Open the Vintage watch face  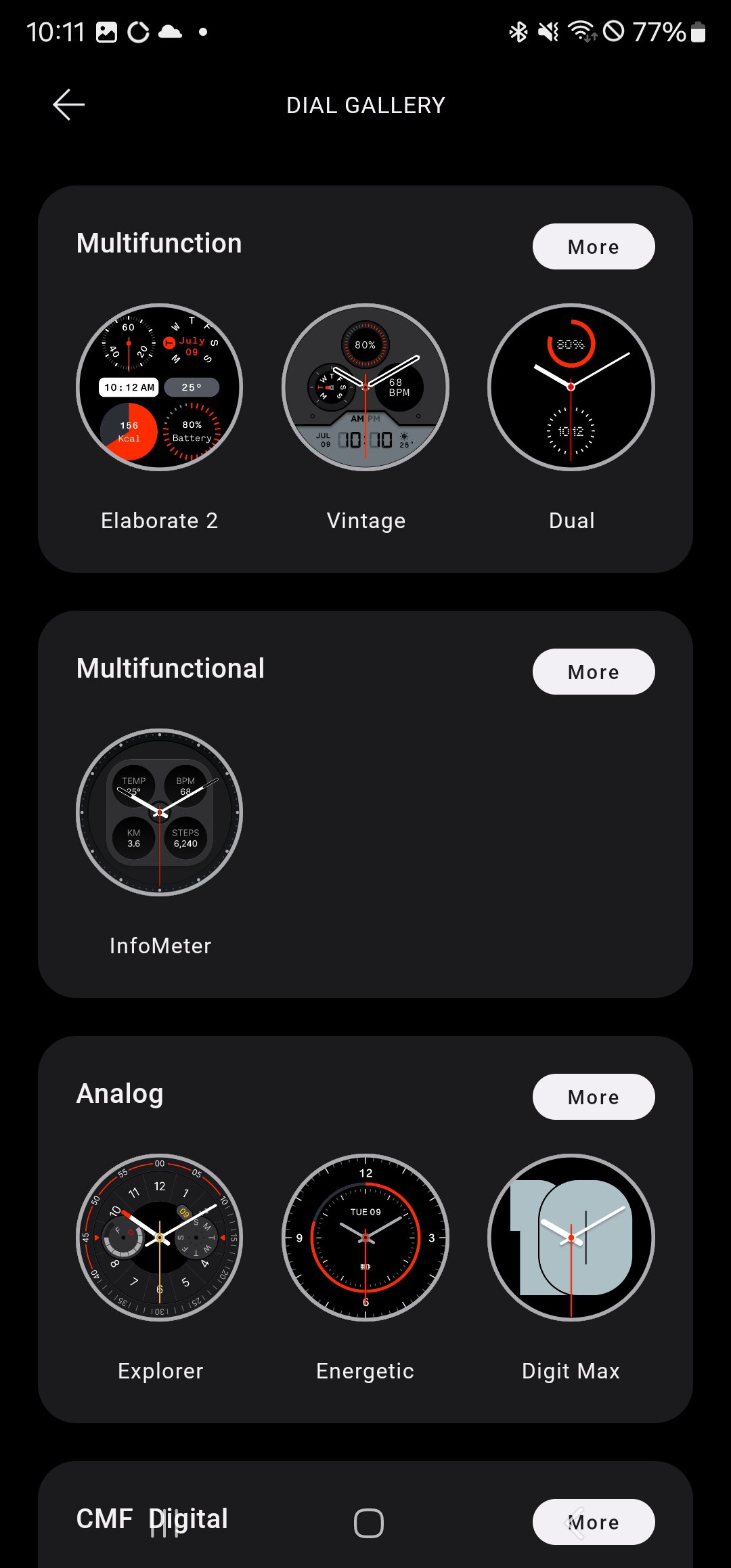tap(365, 387)
